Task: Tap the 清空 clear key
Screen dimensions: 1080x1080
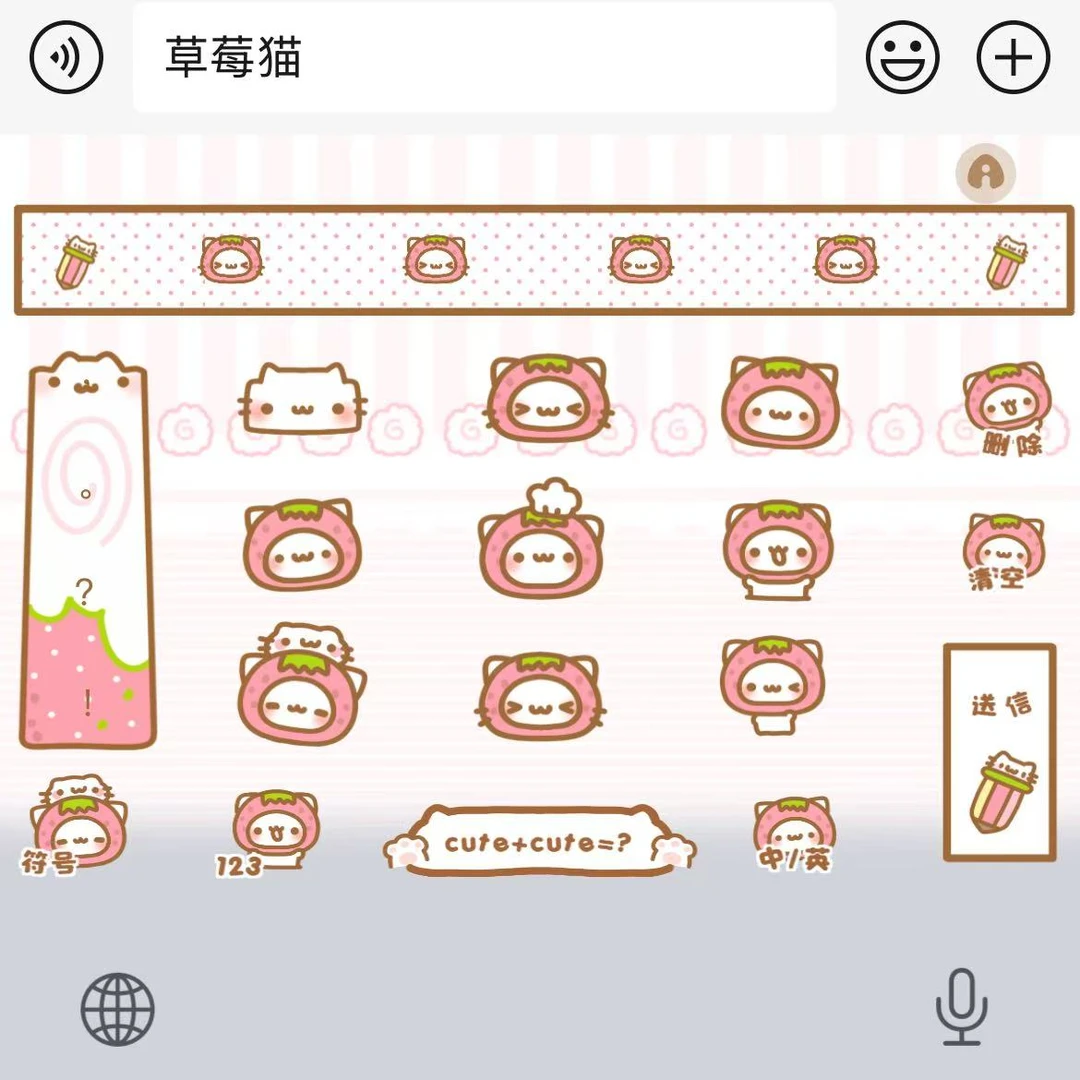Action: click(x=1004, y=552)
